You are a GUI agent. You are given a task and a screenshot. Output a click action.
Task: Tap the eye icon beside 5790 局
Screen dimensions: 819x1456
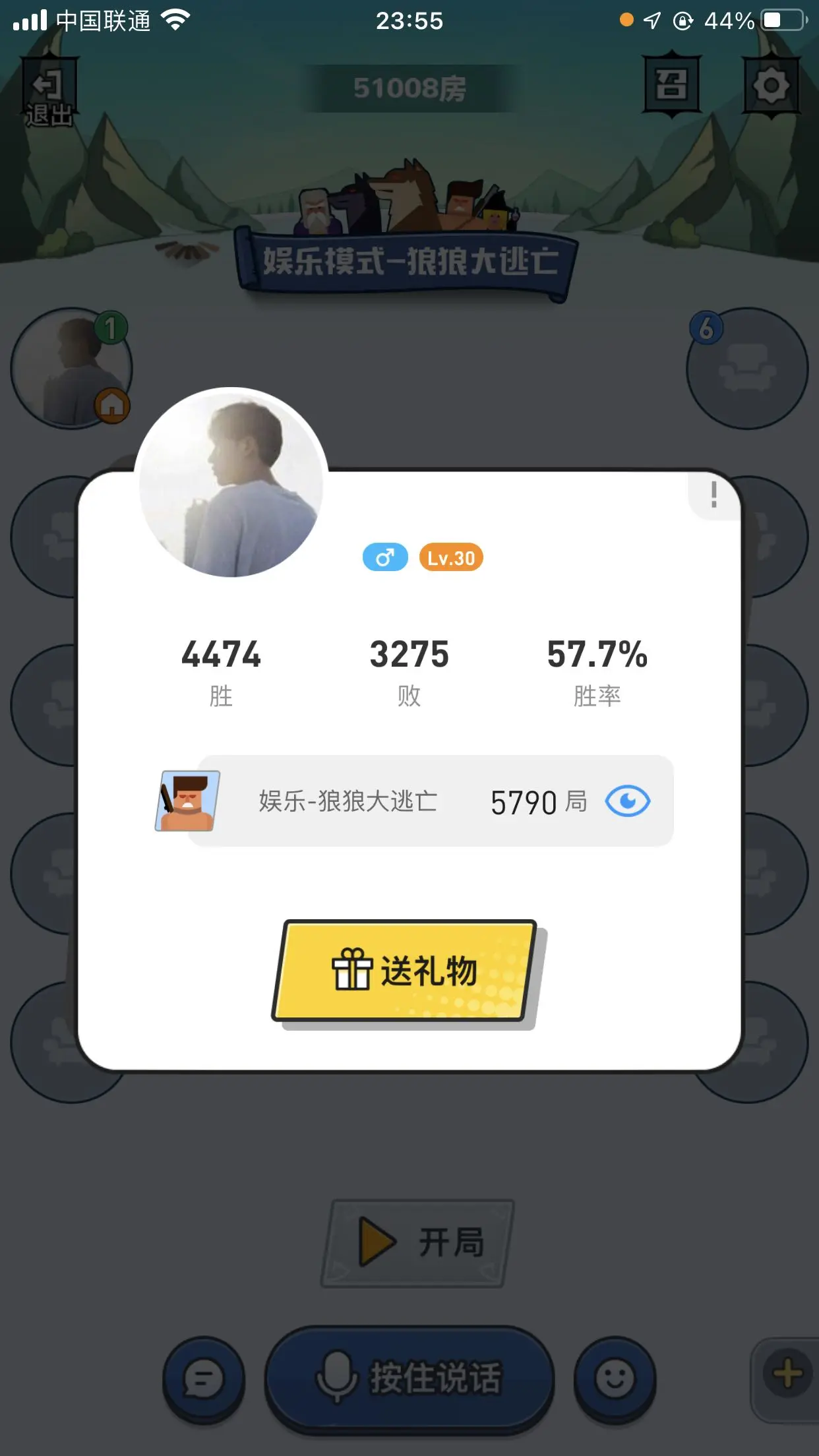tap(628, 801)
